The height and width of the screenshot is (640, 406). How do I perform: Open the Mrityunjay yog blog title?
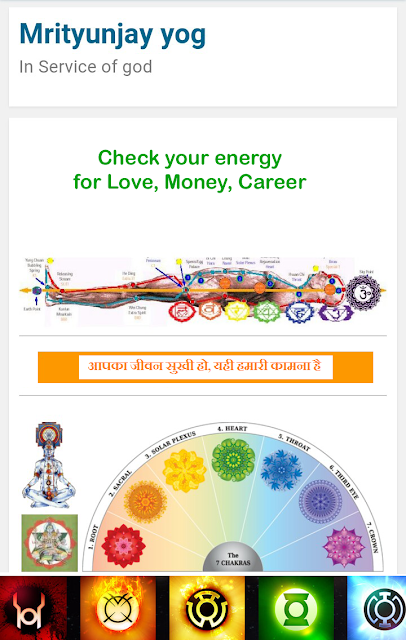(113, 36)
